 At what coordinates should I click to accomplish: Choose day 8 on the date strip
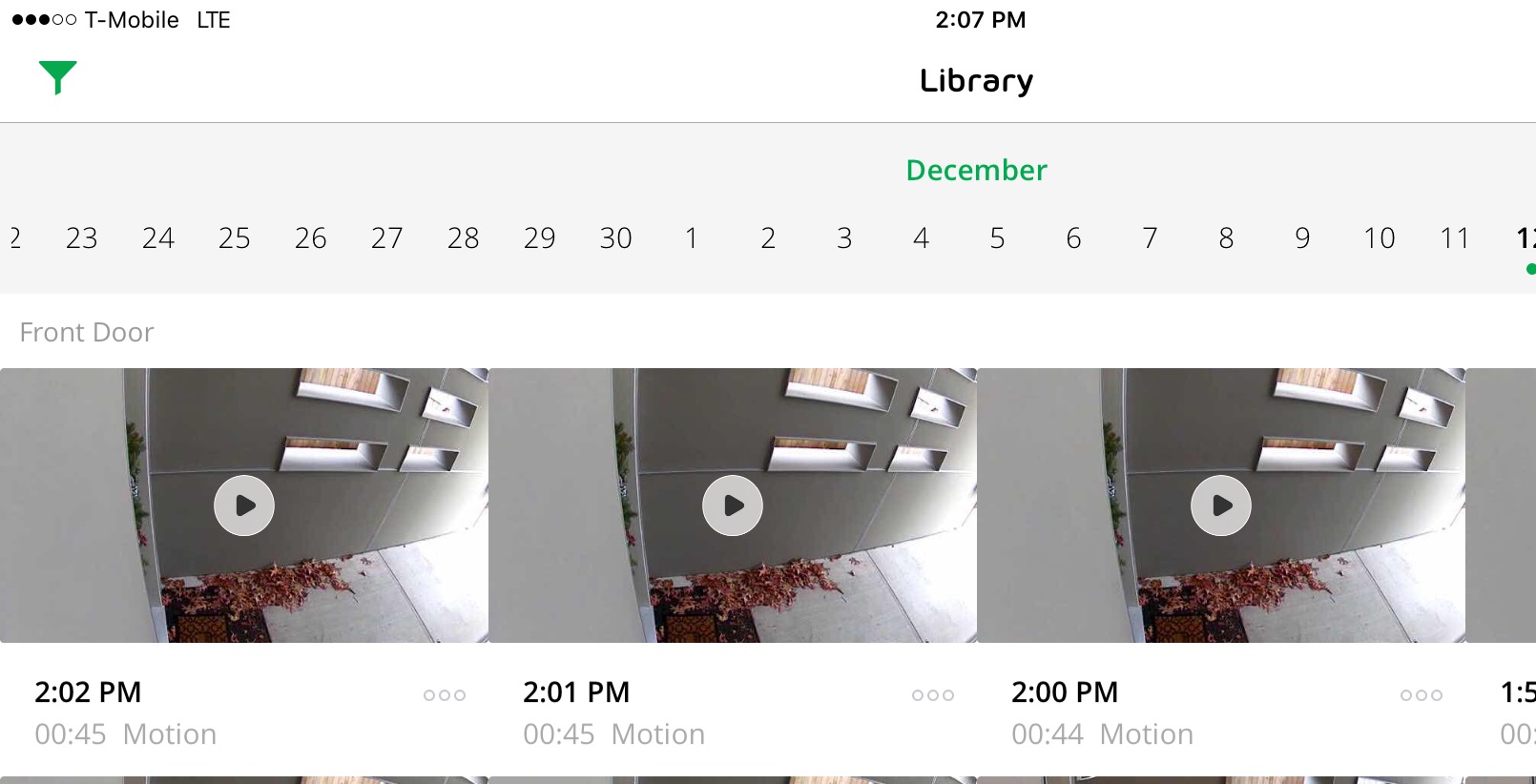tap(1226, 237)
